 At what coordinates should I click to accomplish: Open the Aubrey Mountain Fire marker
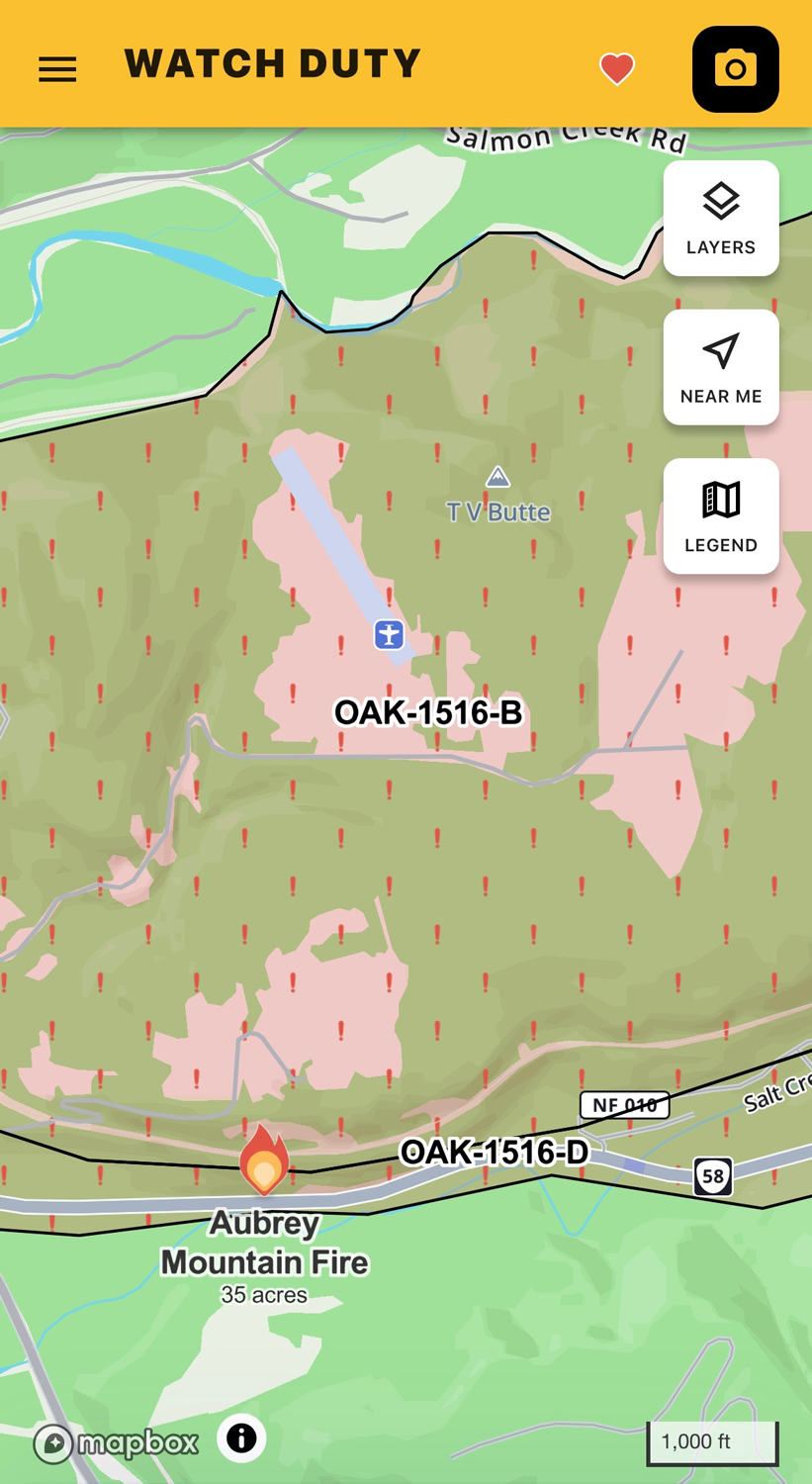[264, 1160]
